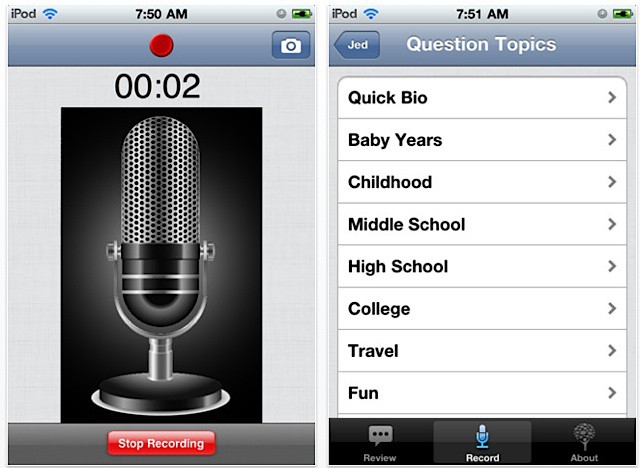Image resolution: width=640 pixels, height=468 pixels.
Task: Select the Baby Years topic
Action: (482, 140)
